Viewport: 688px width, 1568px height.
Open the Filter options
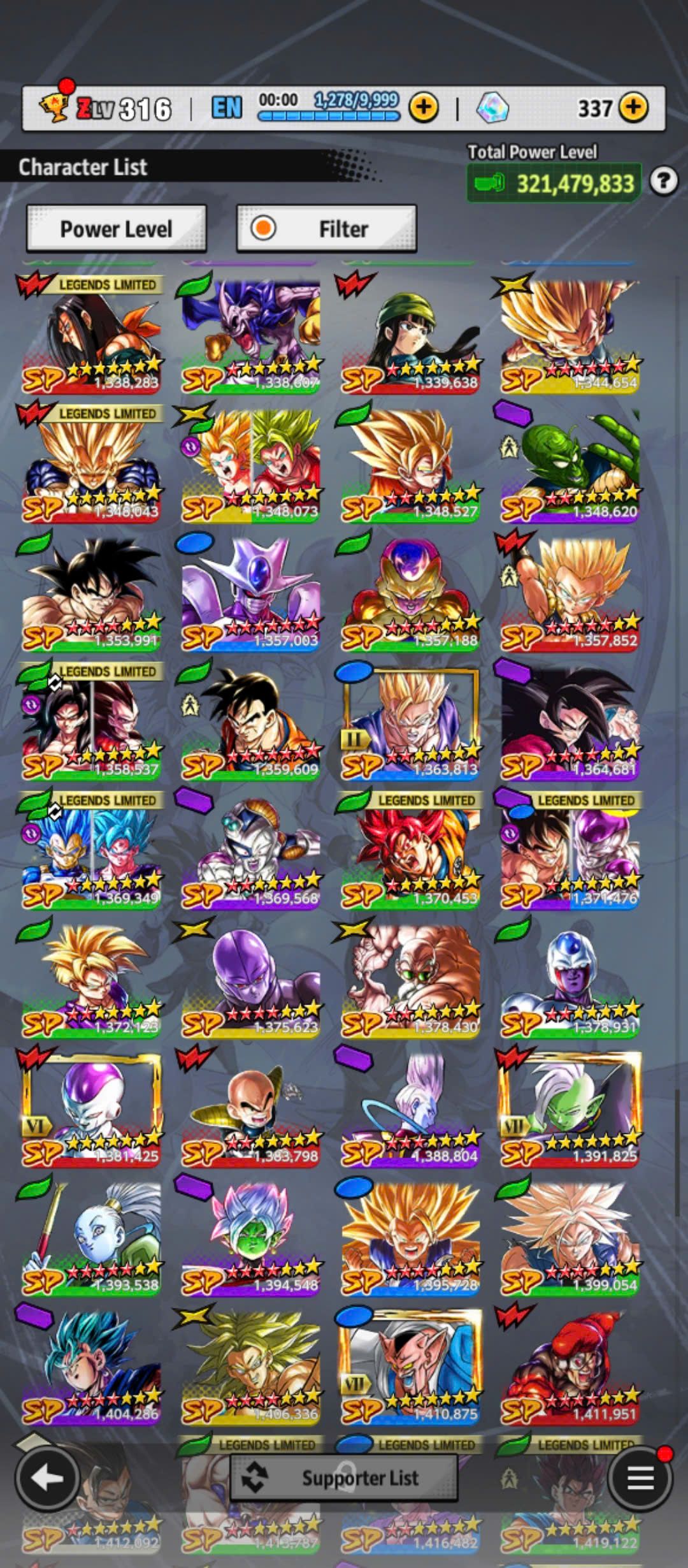[x=326, y=228]
